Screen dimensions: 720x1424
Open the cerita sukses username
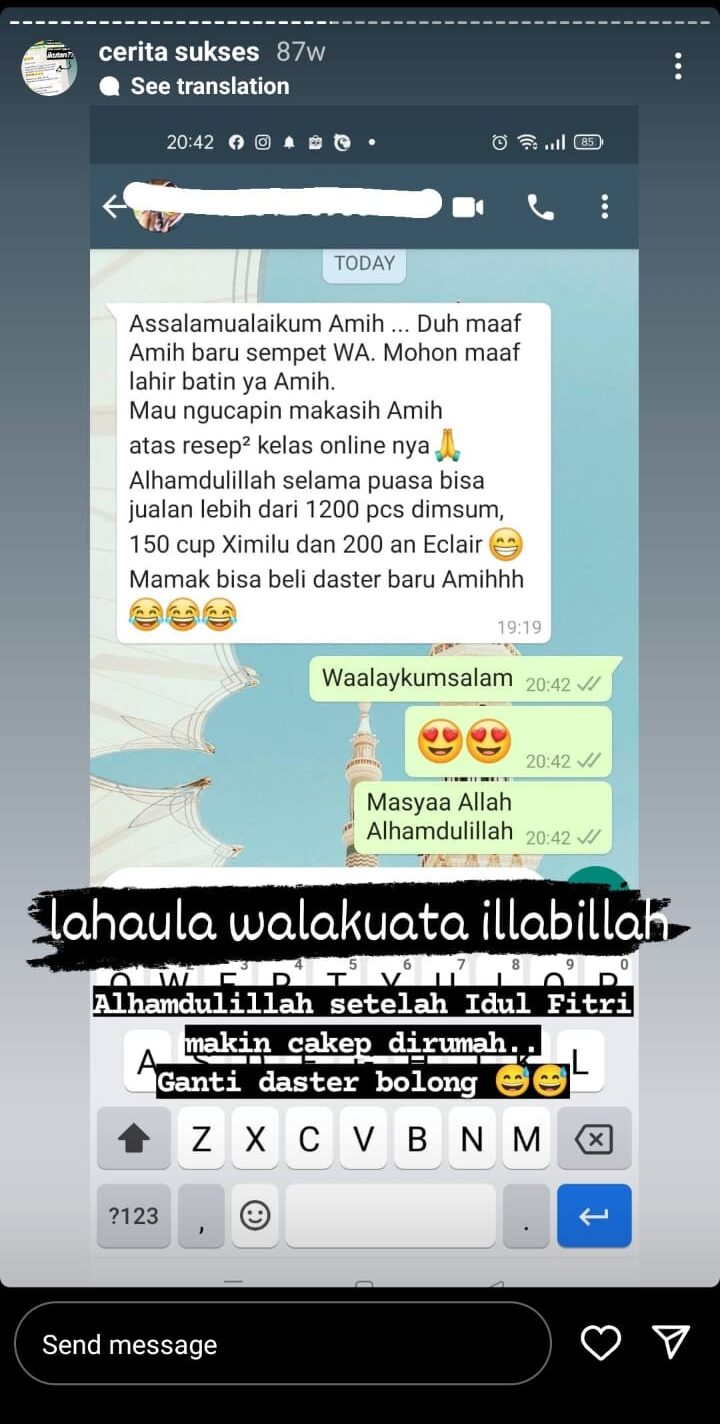pos(178,52)
